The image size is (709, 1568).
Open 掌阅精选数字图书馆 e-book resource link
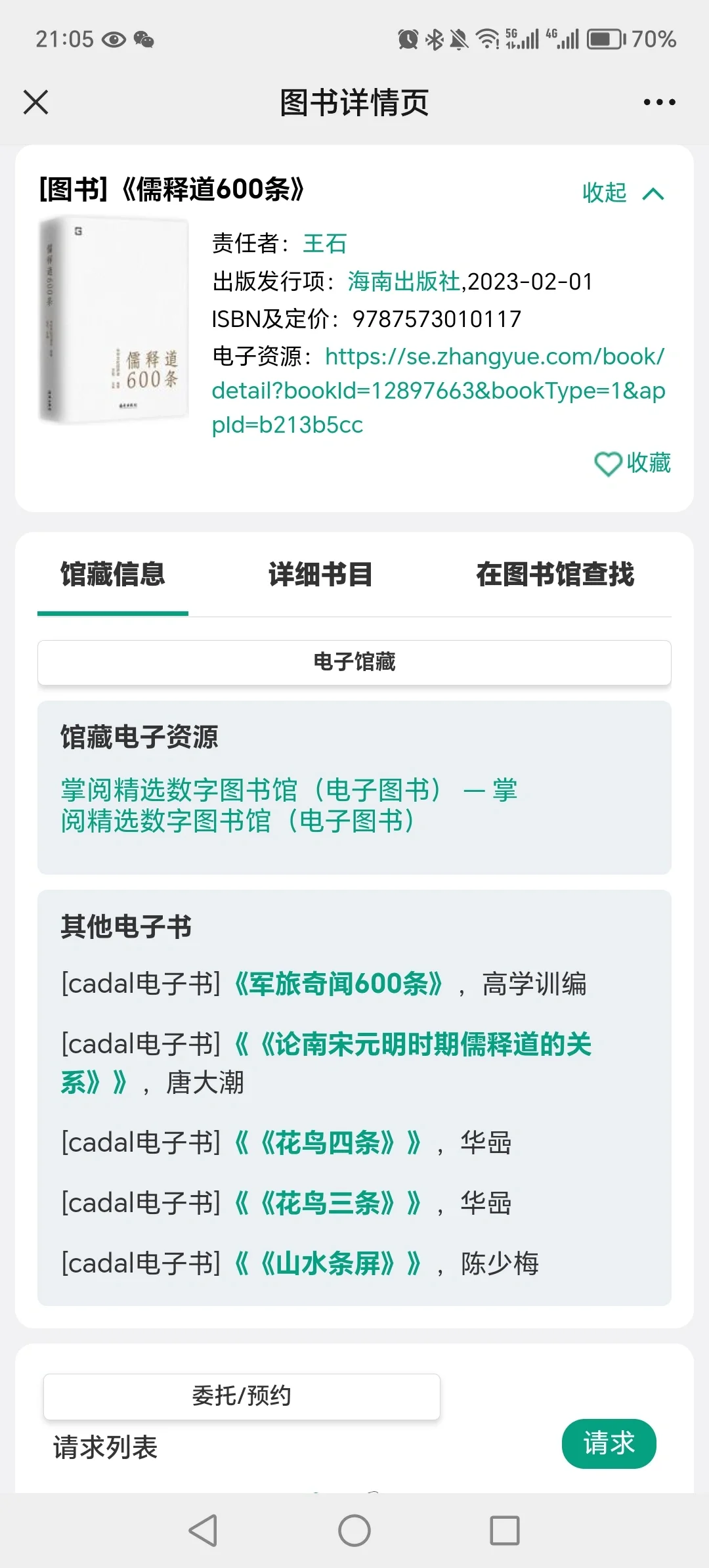(x=289, y=805)
